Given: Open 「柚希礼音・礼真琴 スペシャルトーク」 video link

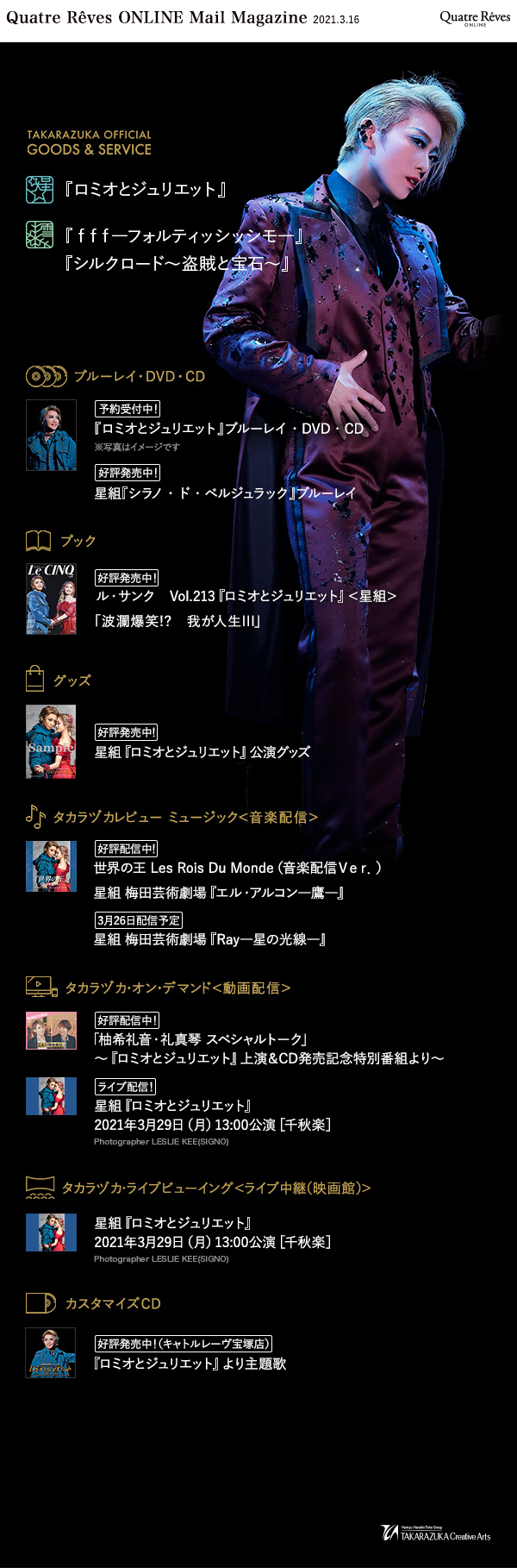Looking at the screenshot, I should [x=200, y=1039].
